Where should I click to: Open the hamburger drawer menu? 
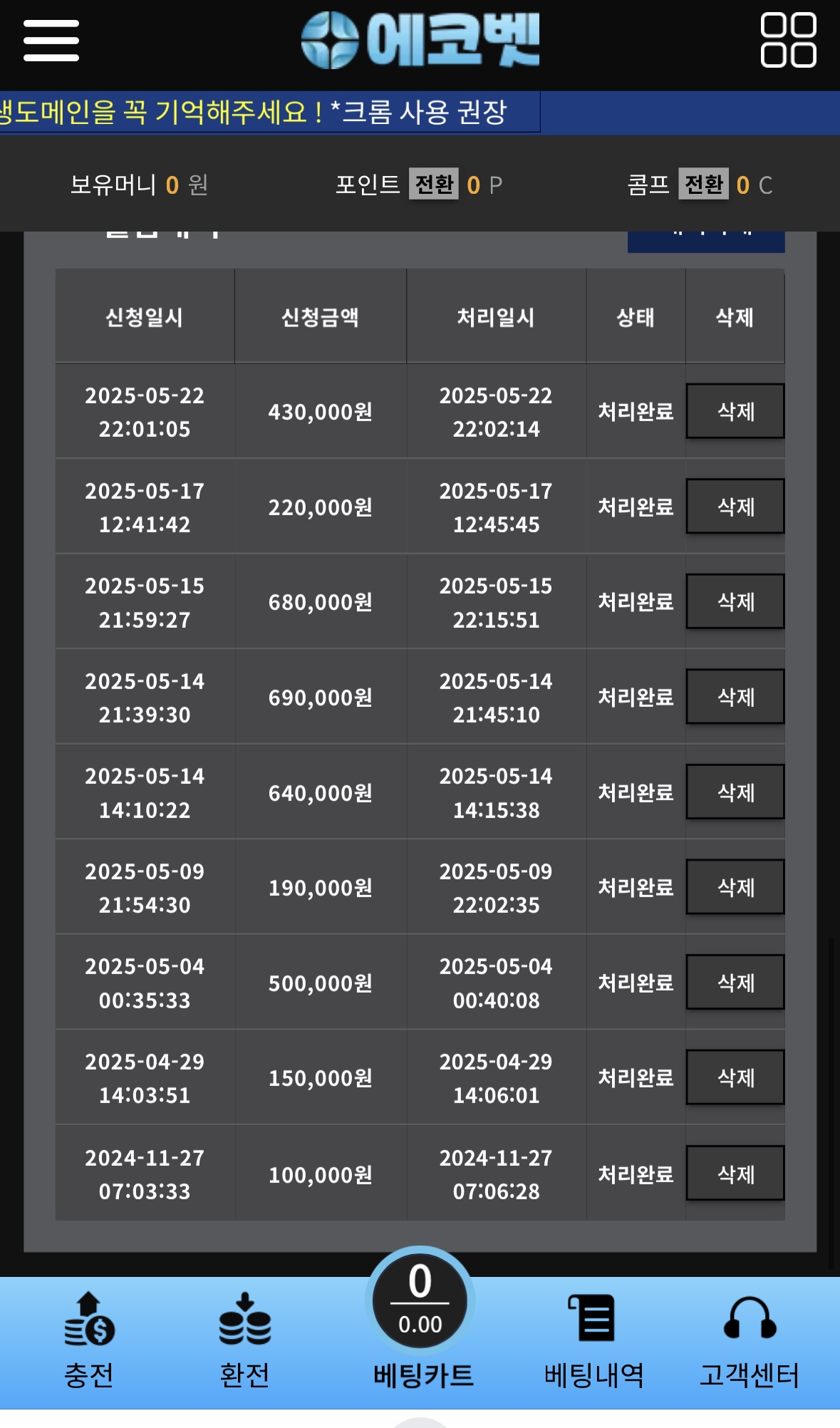point(51,40)
